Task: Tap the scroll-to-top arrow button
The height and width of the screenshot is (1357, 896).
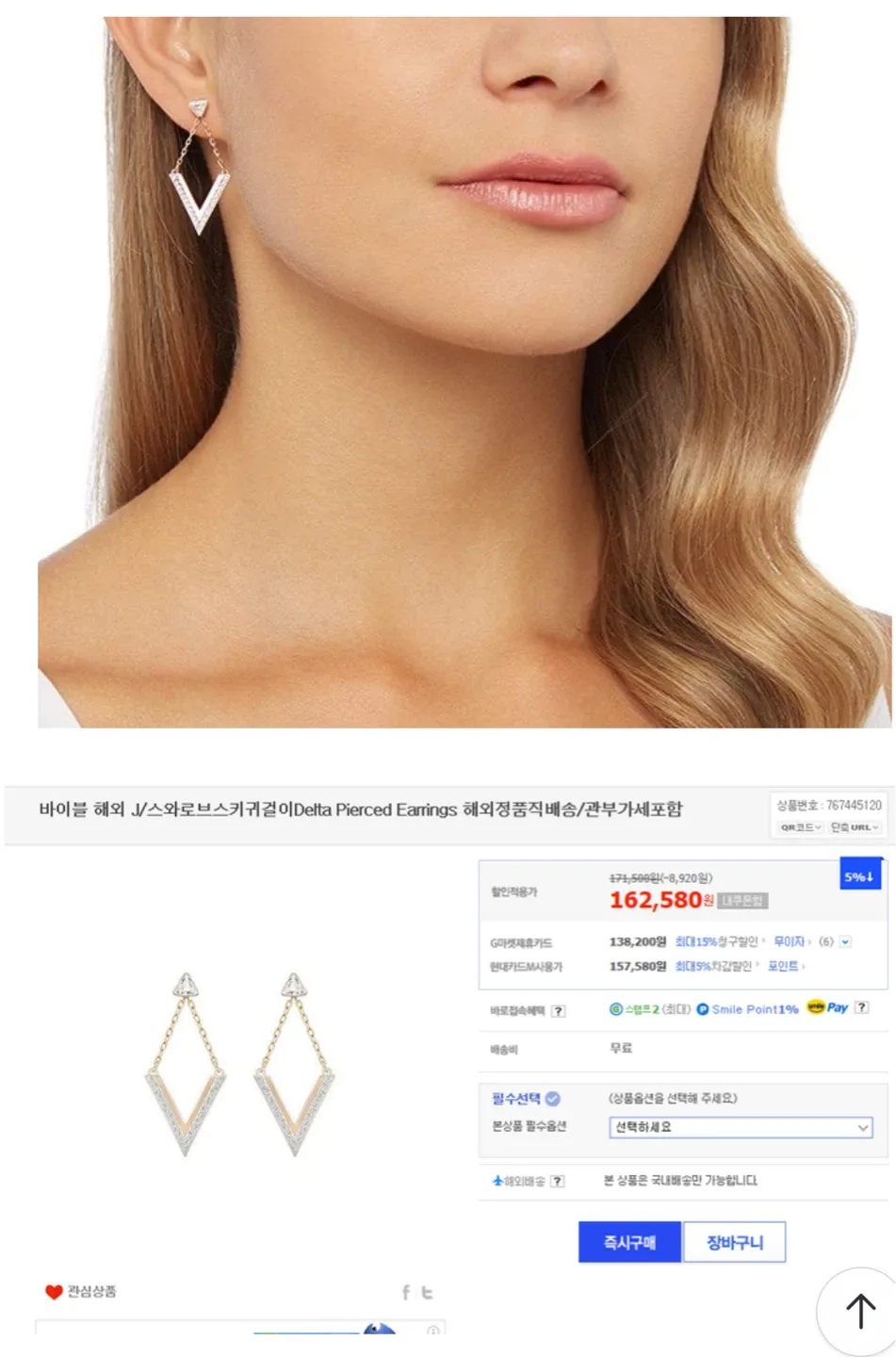Action: (859, 1311)
